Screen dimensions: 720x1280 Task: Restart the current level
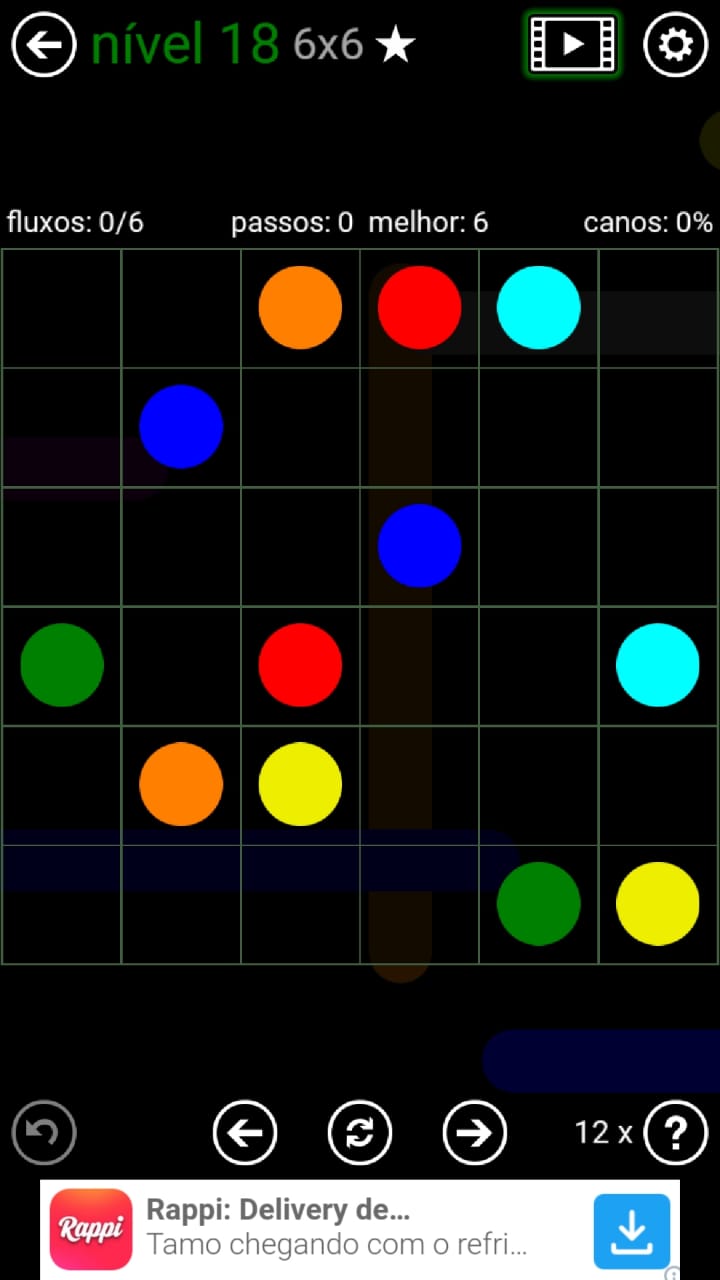tap(360, 1133)
